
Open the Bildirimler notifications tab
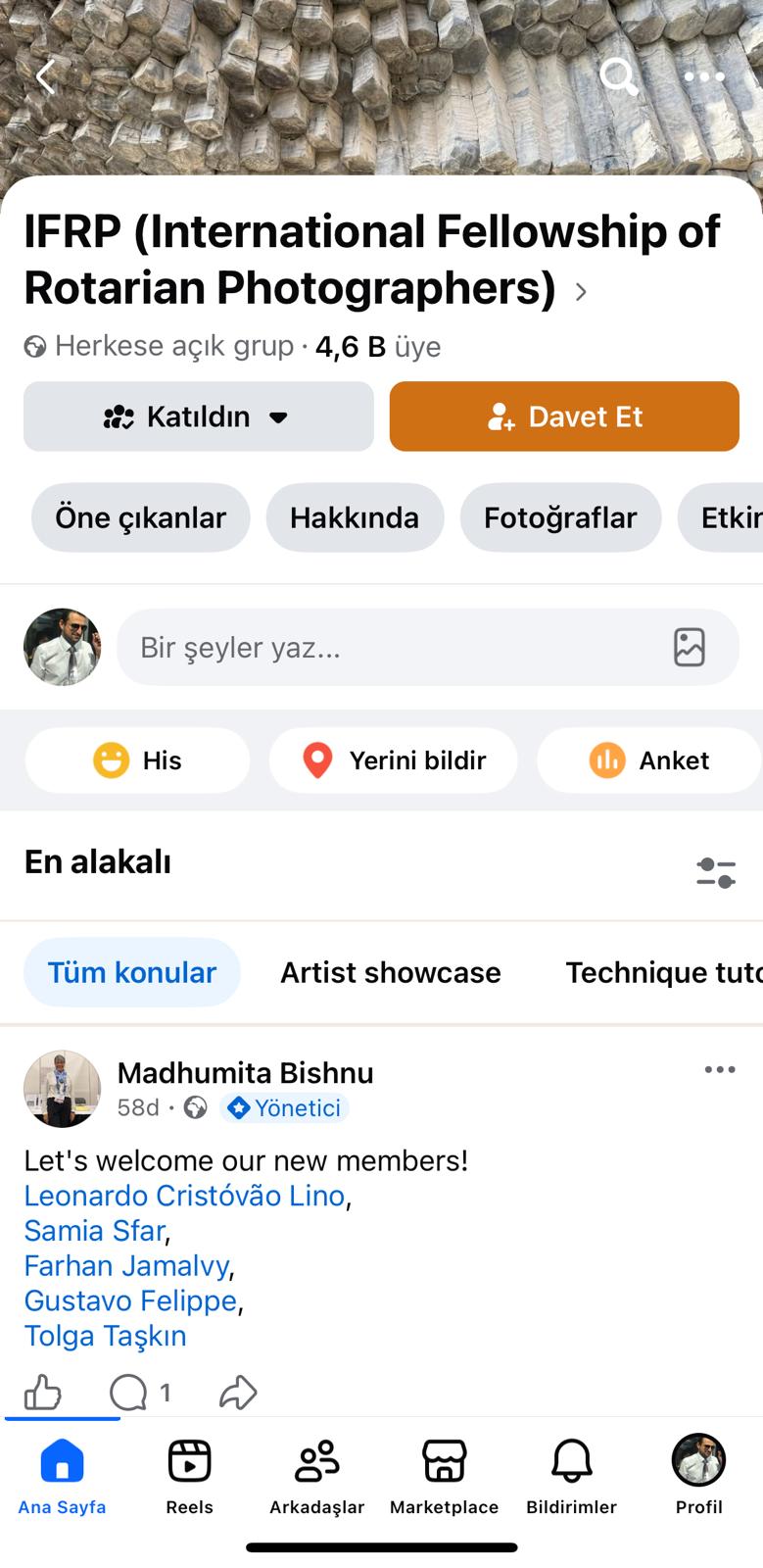click(x=571, y=1476)
